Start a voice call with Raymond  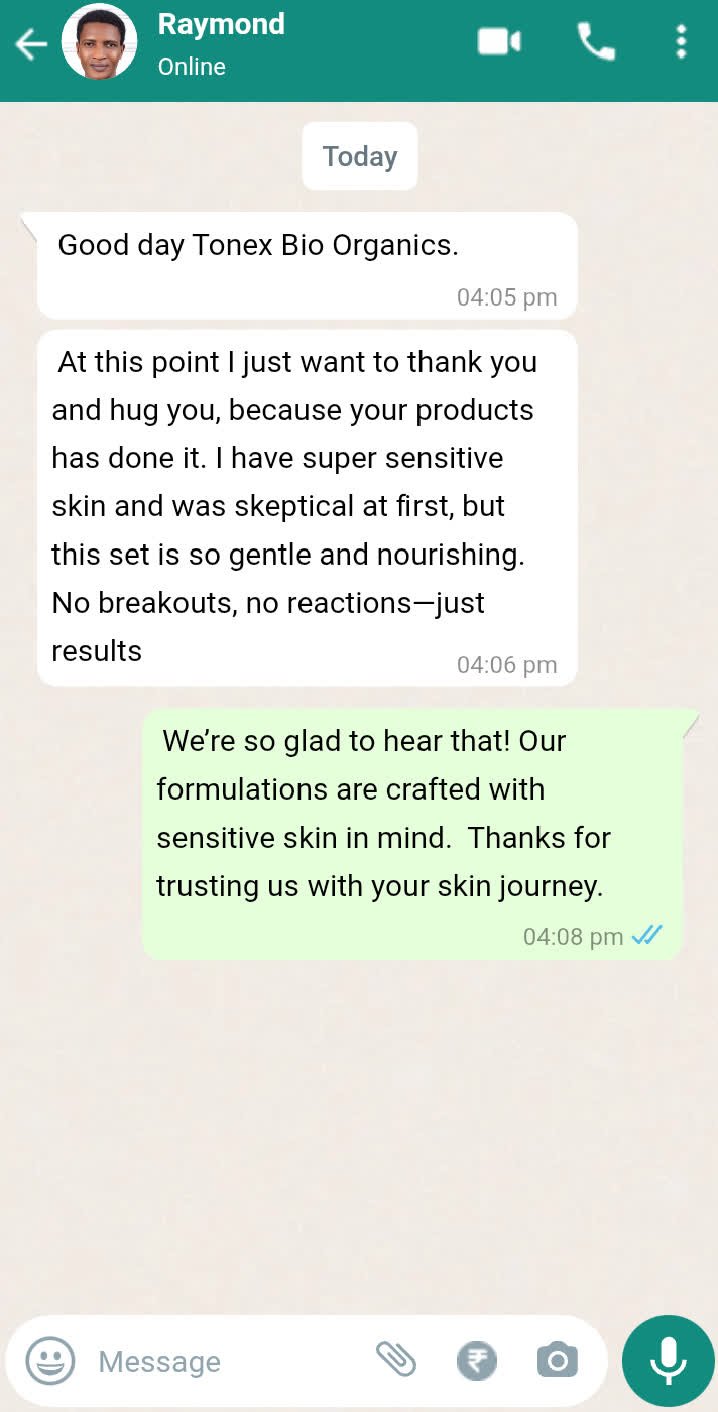pyautogui.click(x=596, y=42)
